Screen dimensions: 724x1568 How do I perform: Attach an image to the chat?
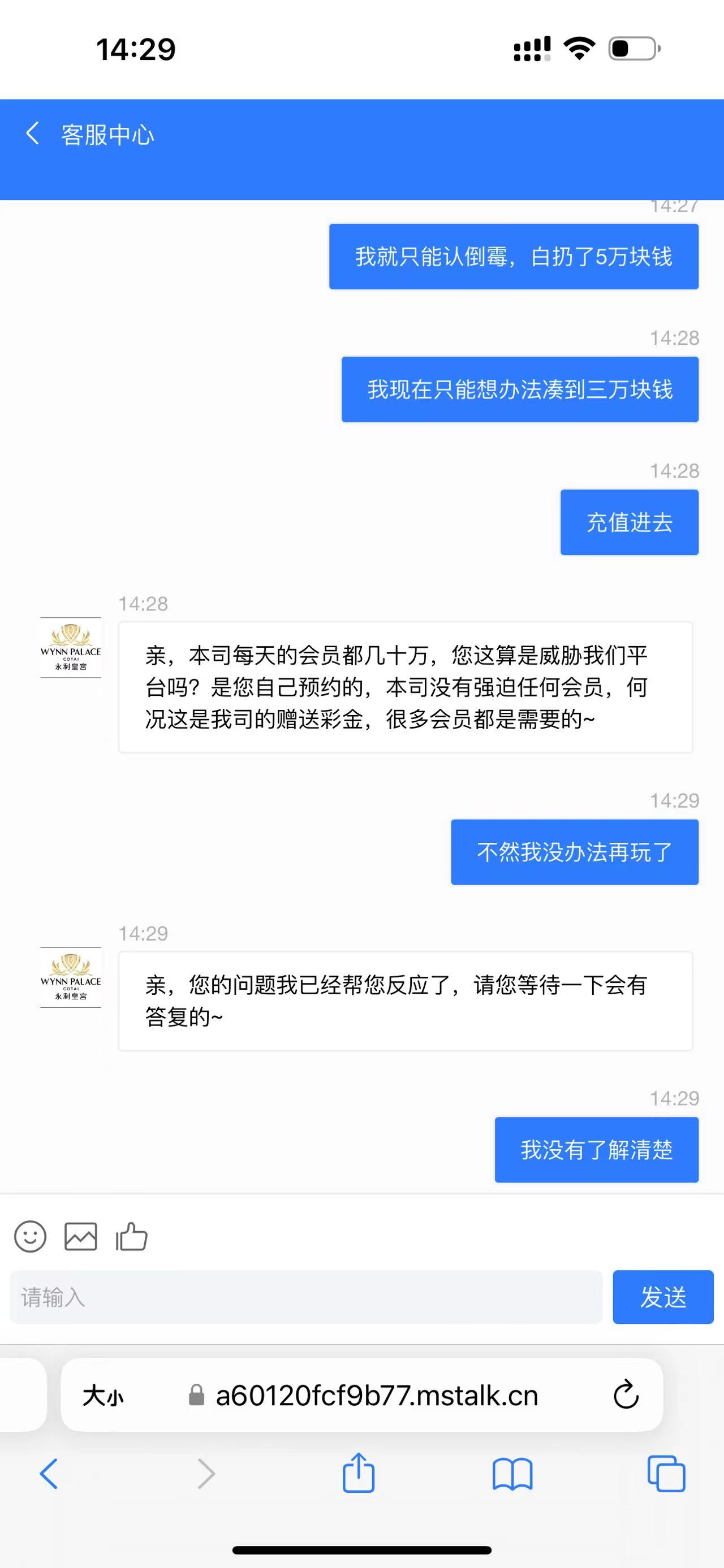click(81, 1236)
